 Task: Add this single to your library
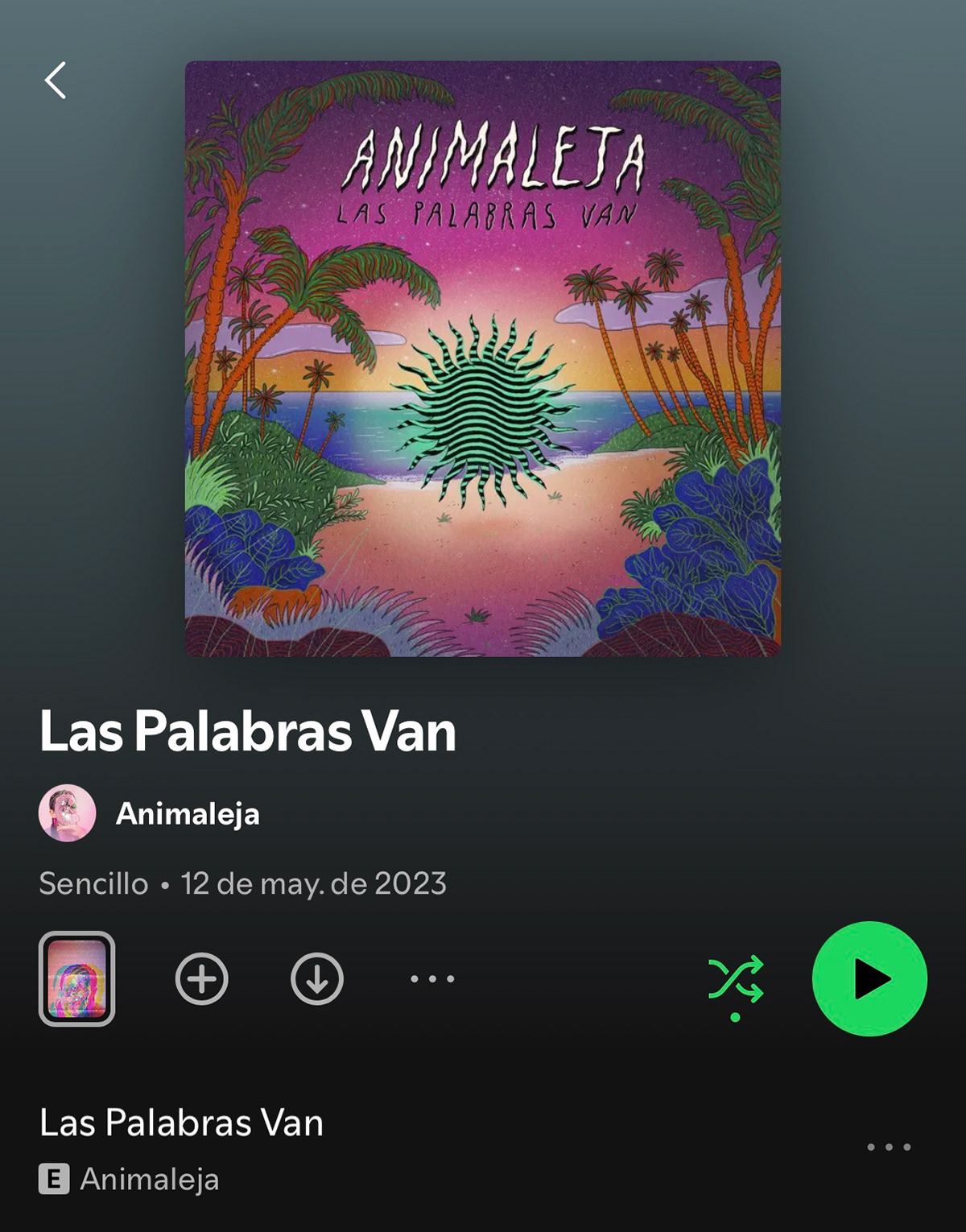pos(201,978)
